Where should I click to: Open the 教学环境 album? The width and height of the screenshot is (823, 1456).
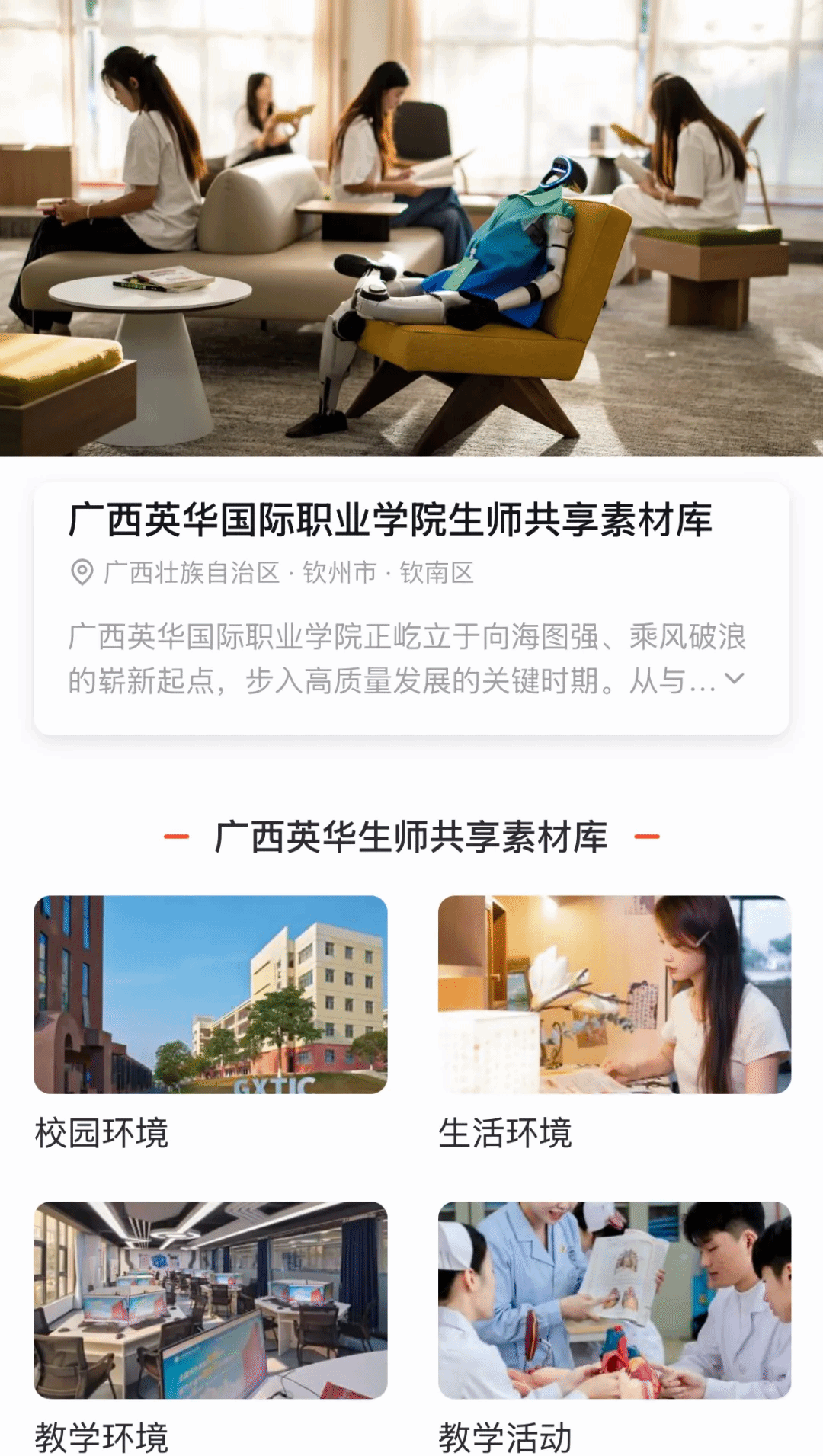(x=210, y=1300)
